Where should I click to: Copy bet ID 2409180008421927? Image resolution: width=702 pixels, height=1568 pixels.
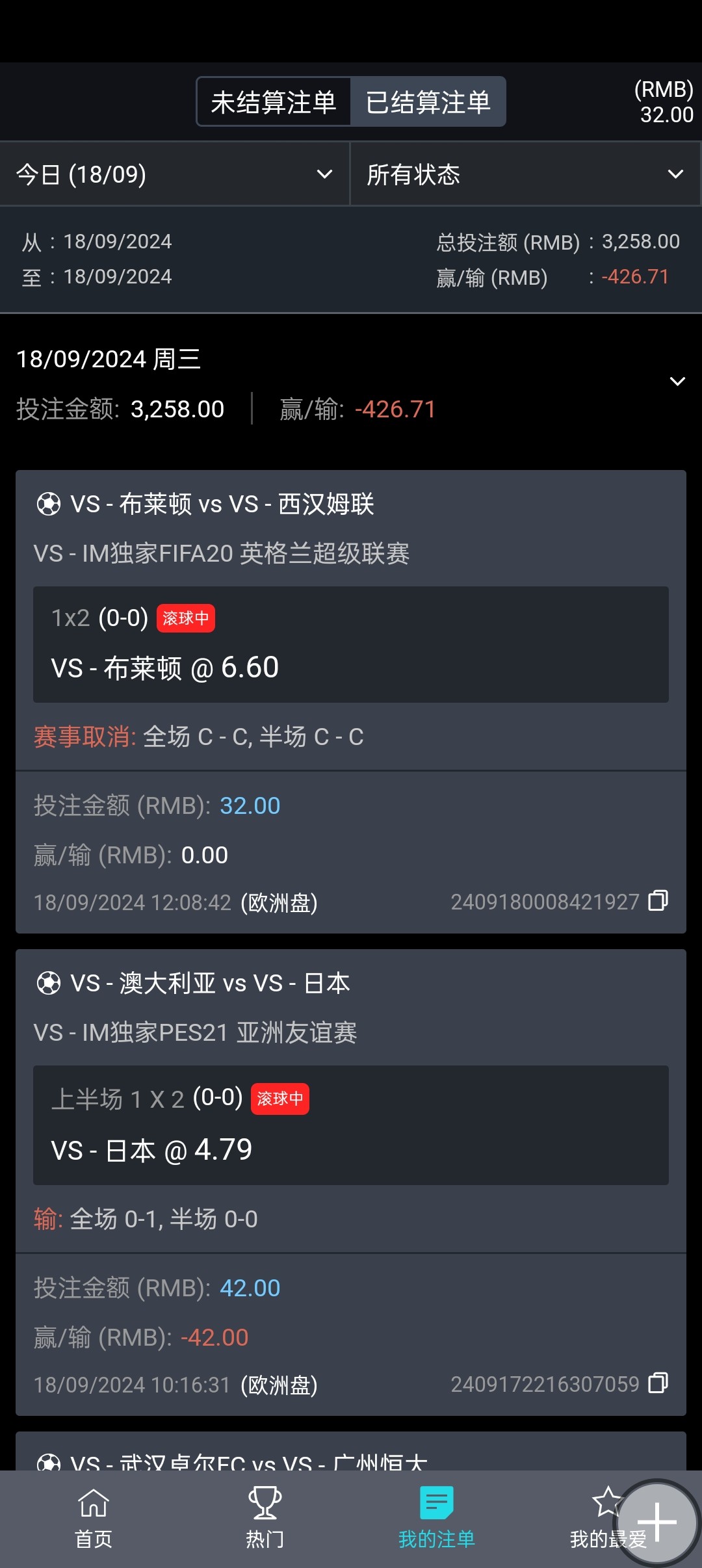[x=658, y=901]
